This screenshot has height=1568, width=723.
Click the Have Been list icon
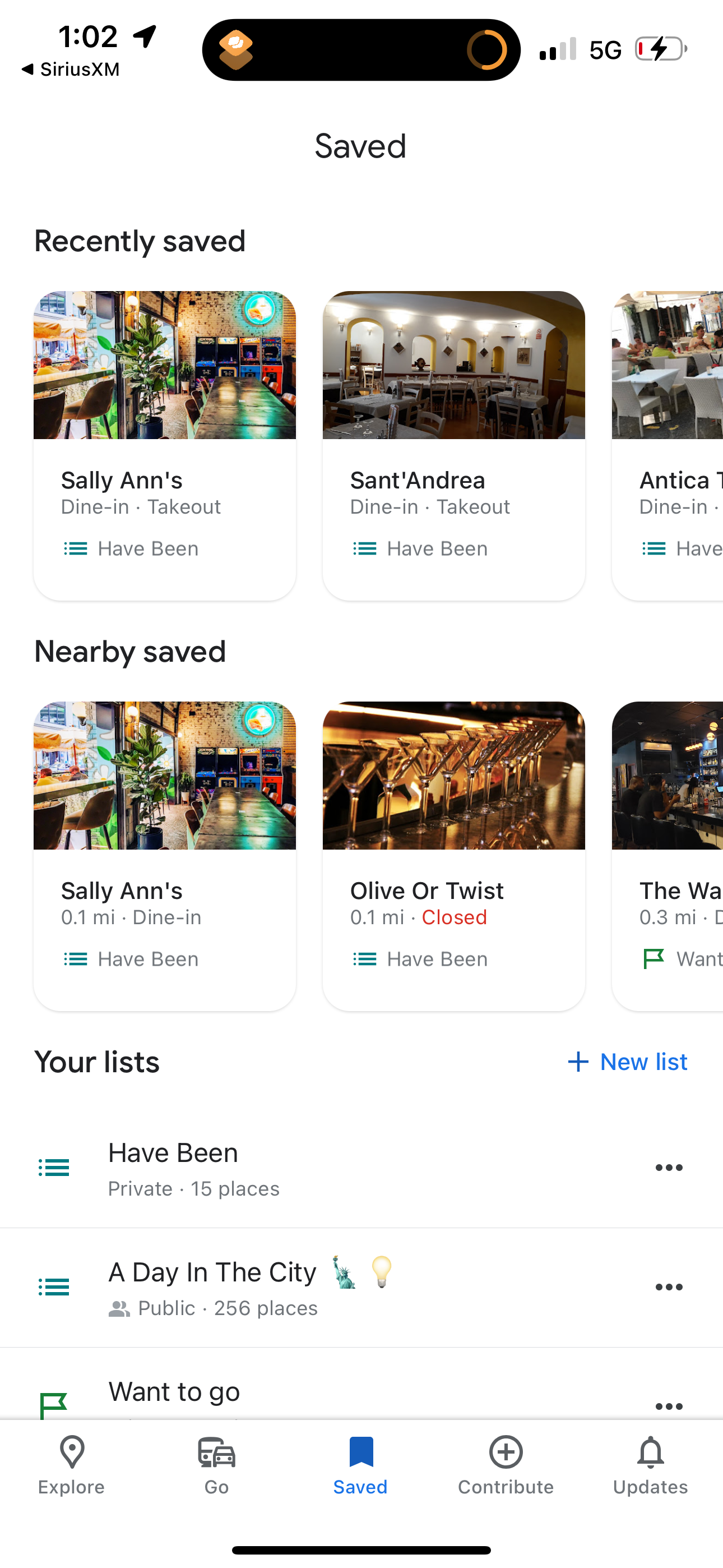[x=54, y=1167]
